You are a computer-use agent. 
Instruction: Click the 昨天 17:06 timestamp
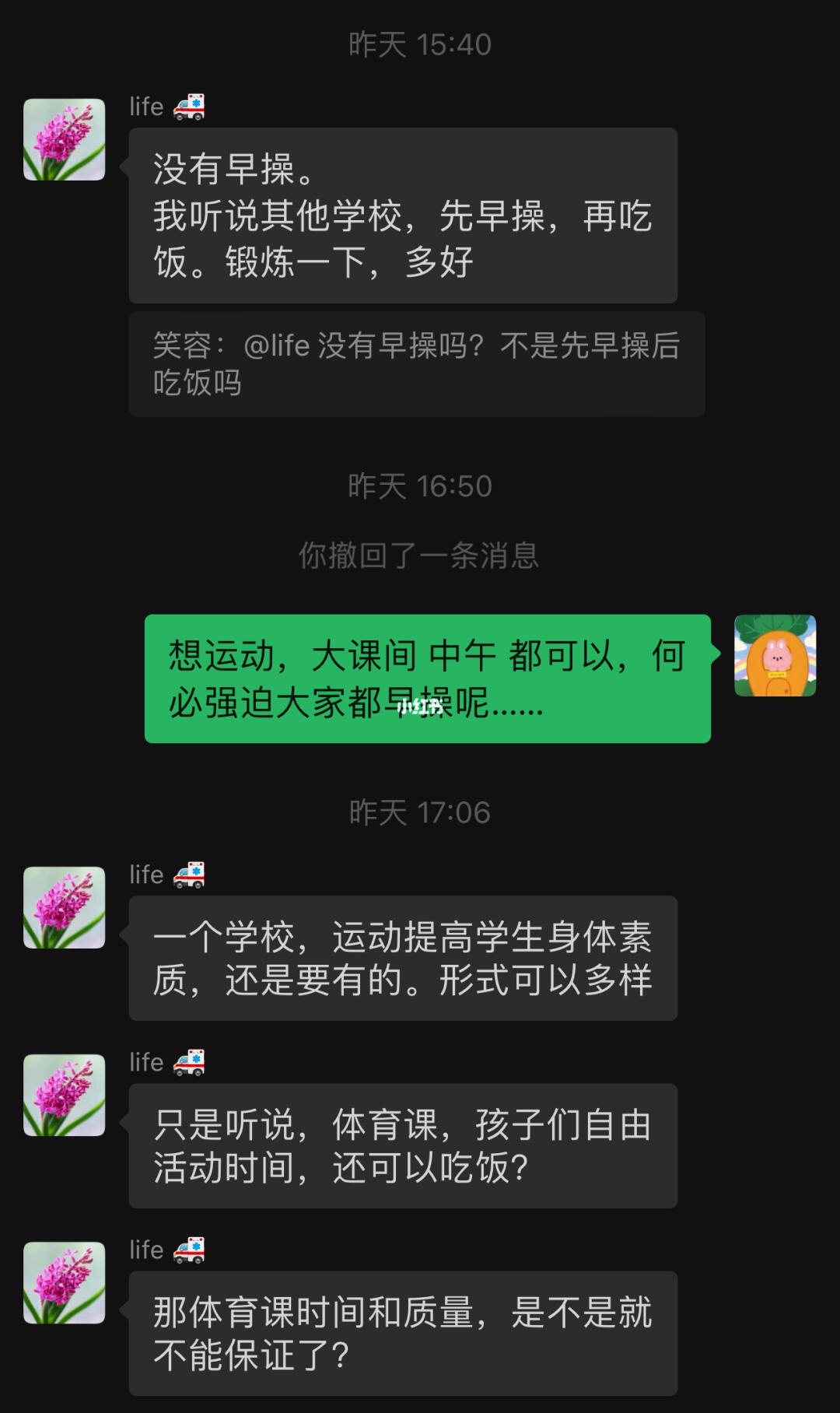(420, 813)
